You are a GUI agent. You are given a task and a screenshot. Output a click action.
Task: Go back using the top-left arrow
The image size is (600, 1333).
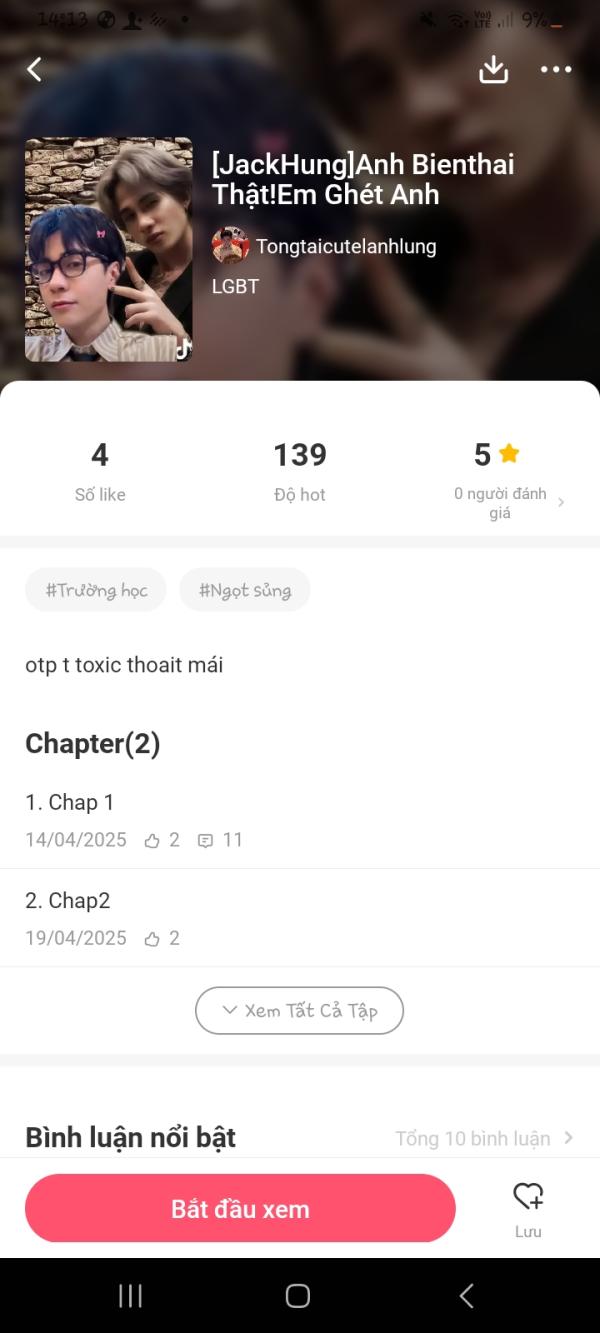35,69
